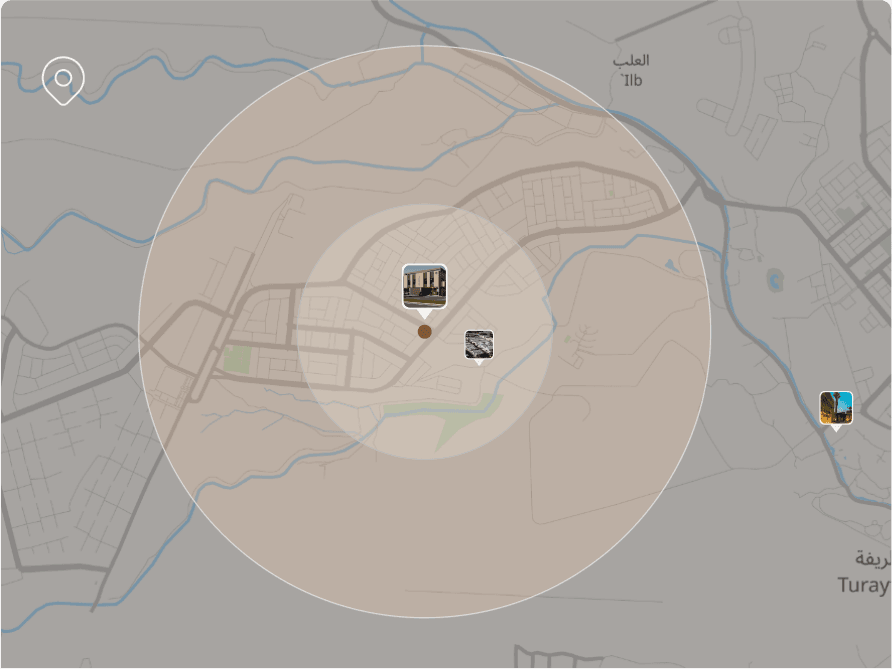Open the black-and-white photo marker

[479, 344]
